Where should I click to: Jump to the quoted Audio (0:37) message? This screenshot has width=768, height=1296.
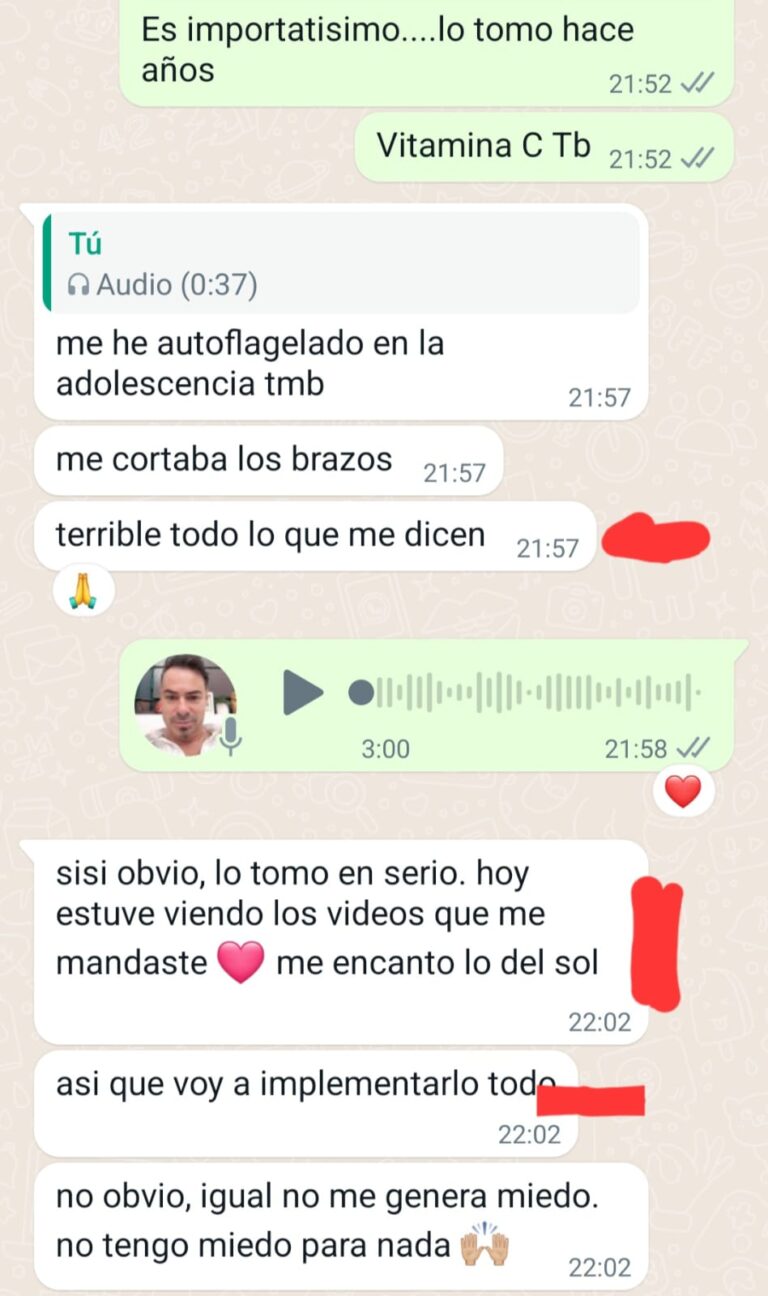(x=340, y=264)
